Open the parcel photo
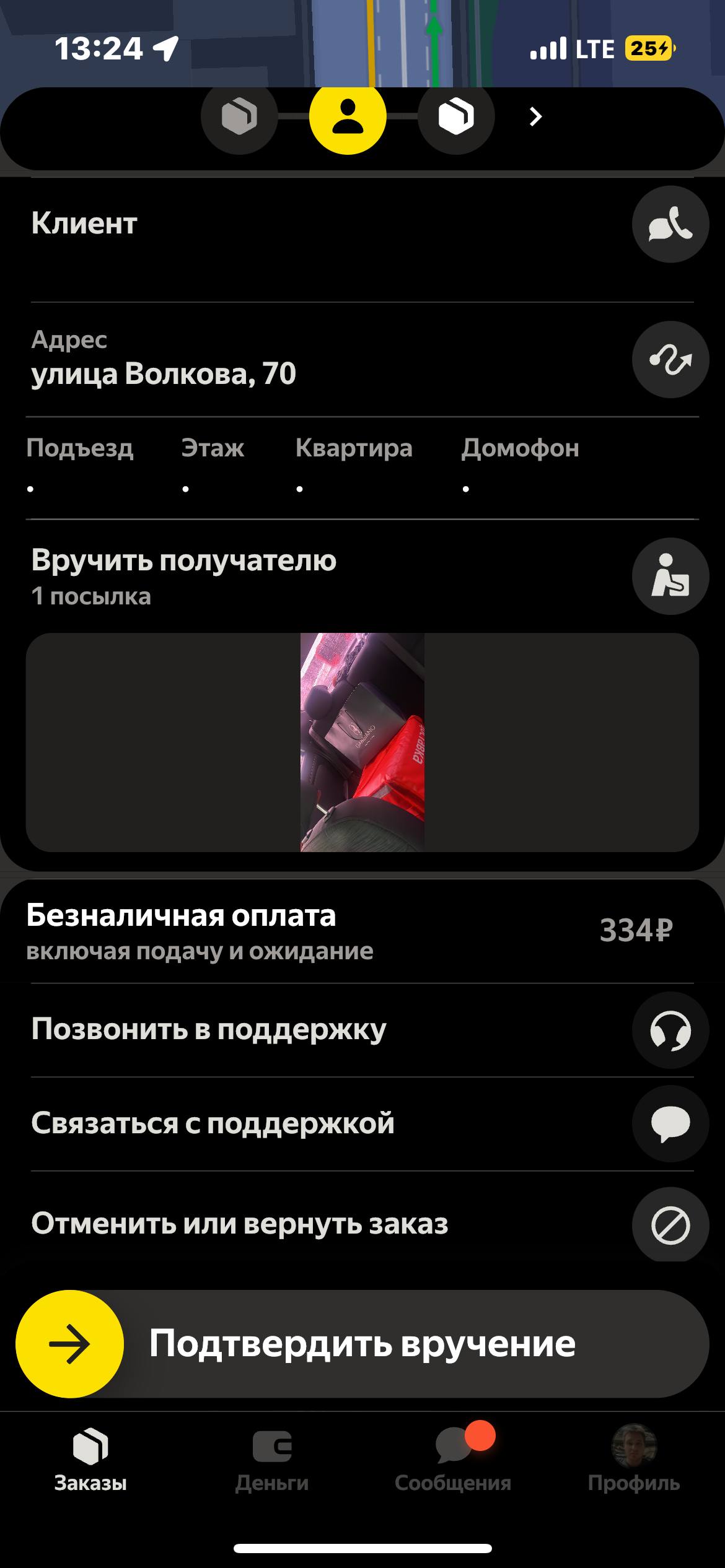This screenshot has width=725, height=1568. (362, 742)
